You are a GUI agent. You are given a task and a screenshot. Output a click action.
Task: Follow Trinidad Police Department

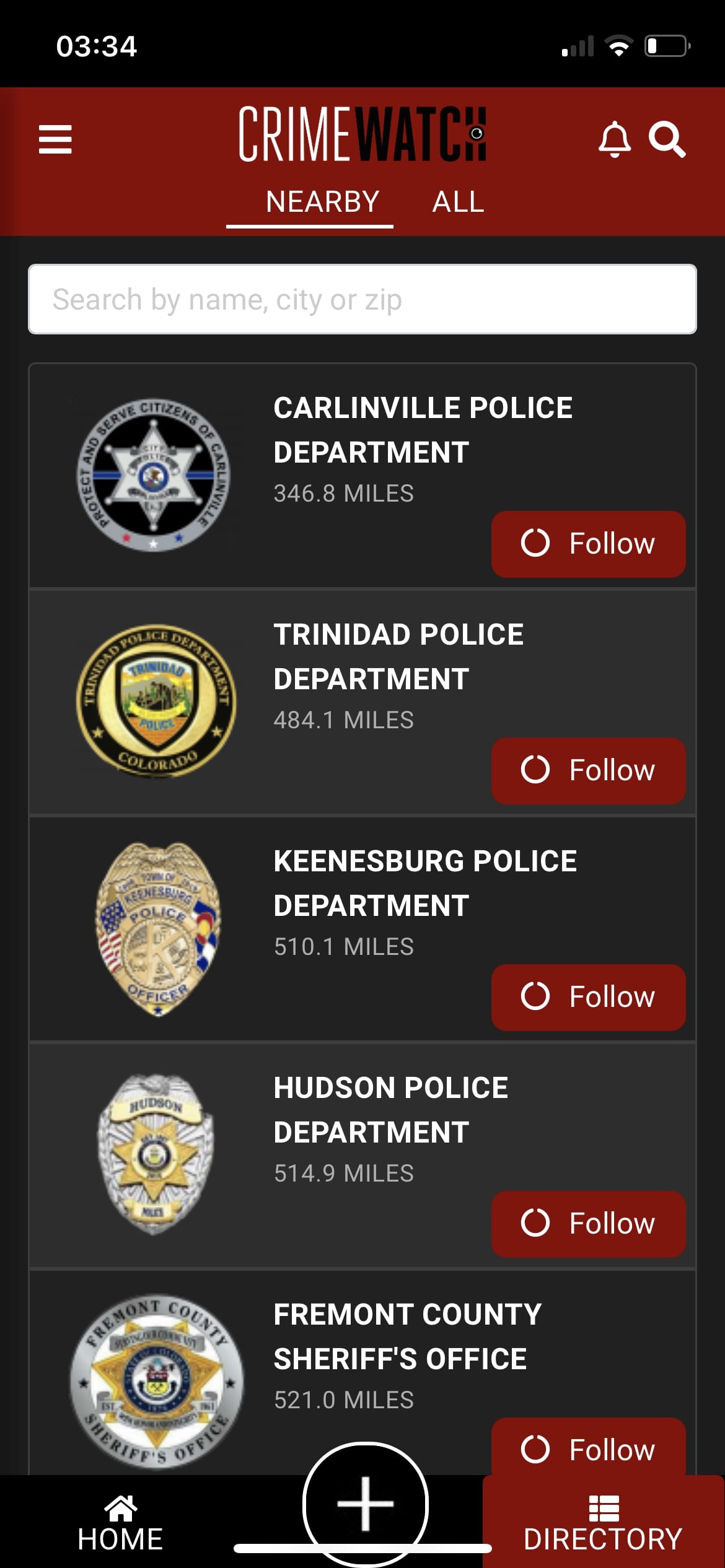588,770
